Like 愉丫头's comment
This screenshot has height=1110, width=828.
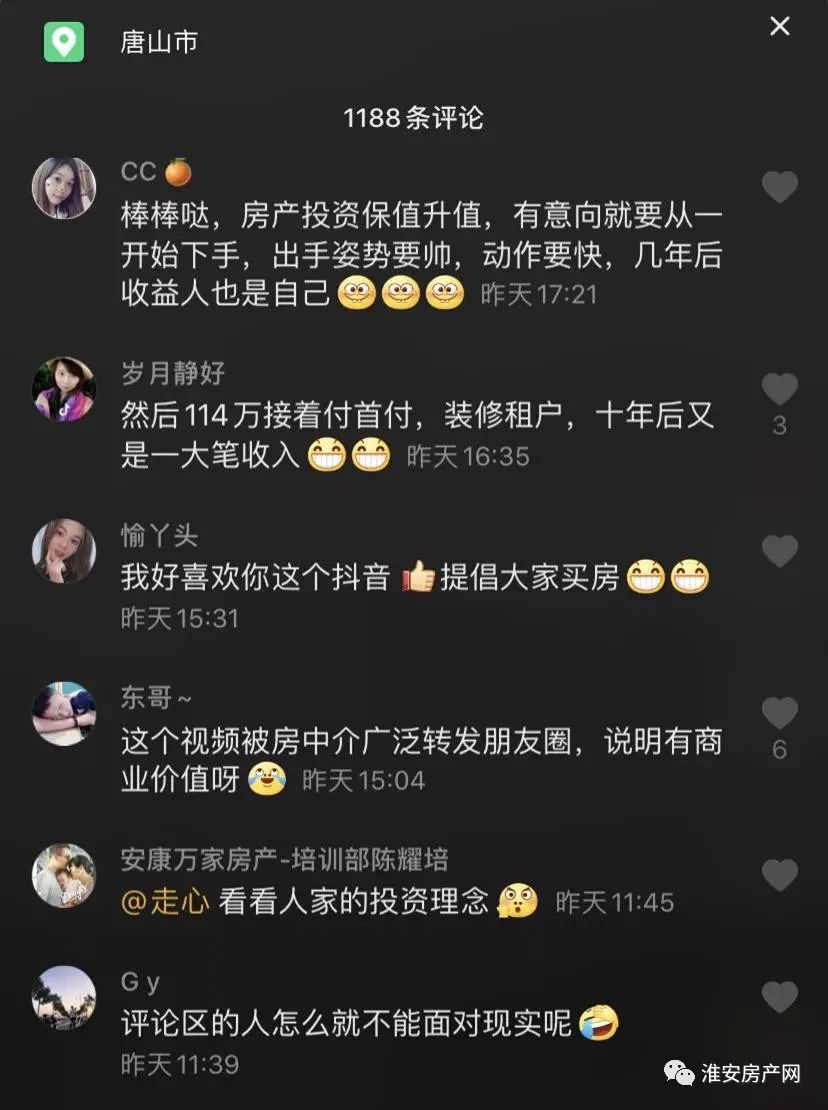pyautogui.click(x=780, y=551)
